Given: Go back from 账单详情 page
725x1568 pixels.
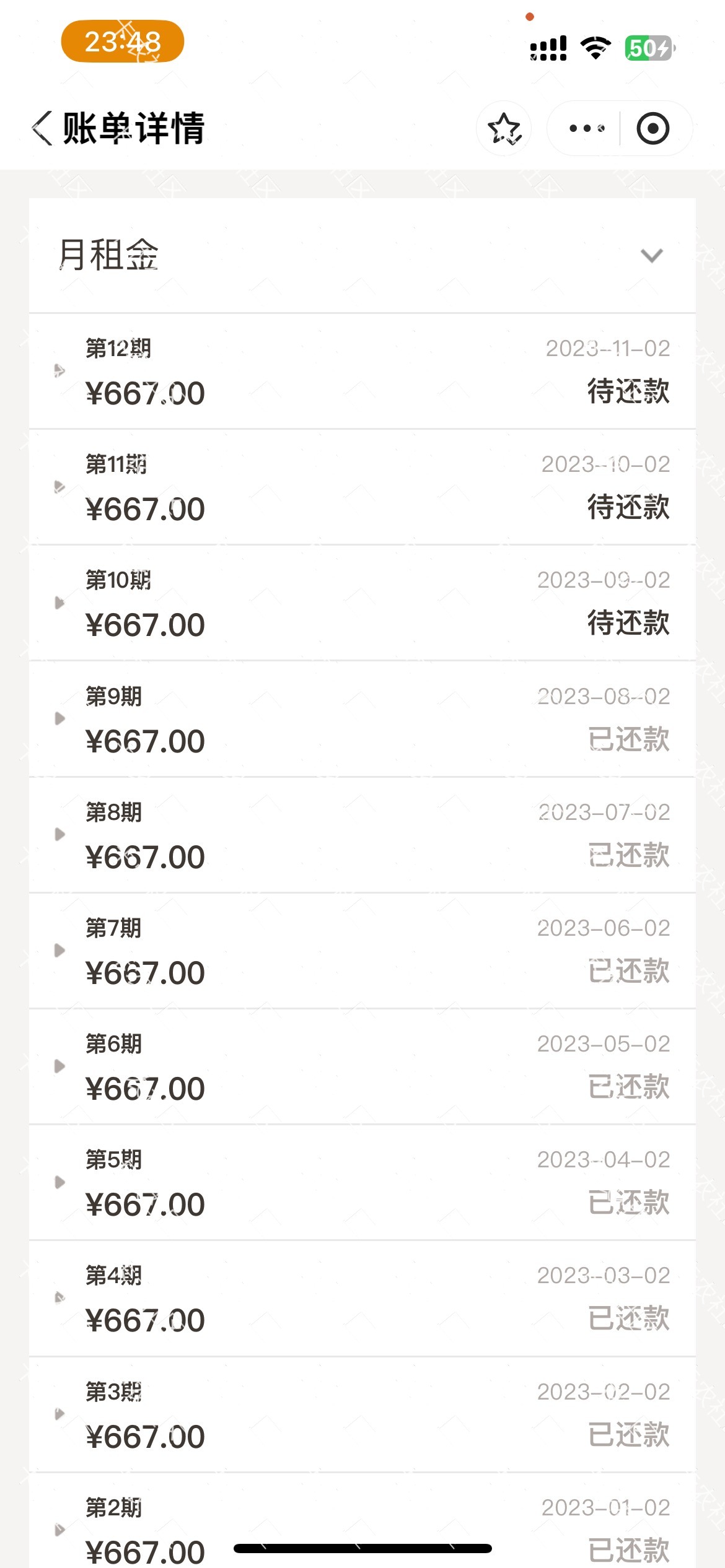Looking at the screenshot, I should click(x=42, y=128).
